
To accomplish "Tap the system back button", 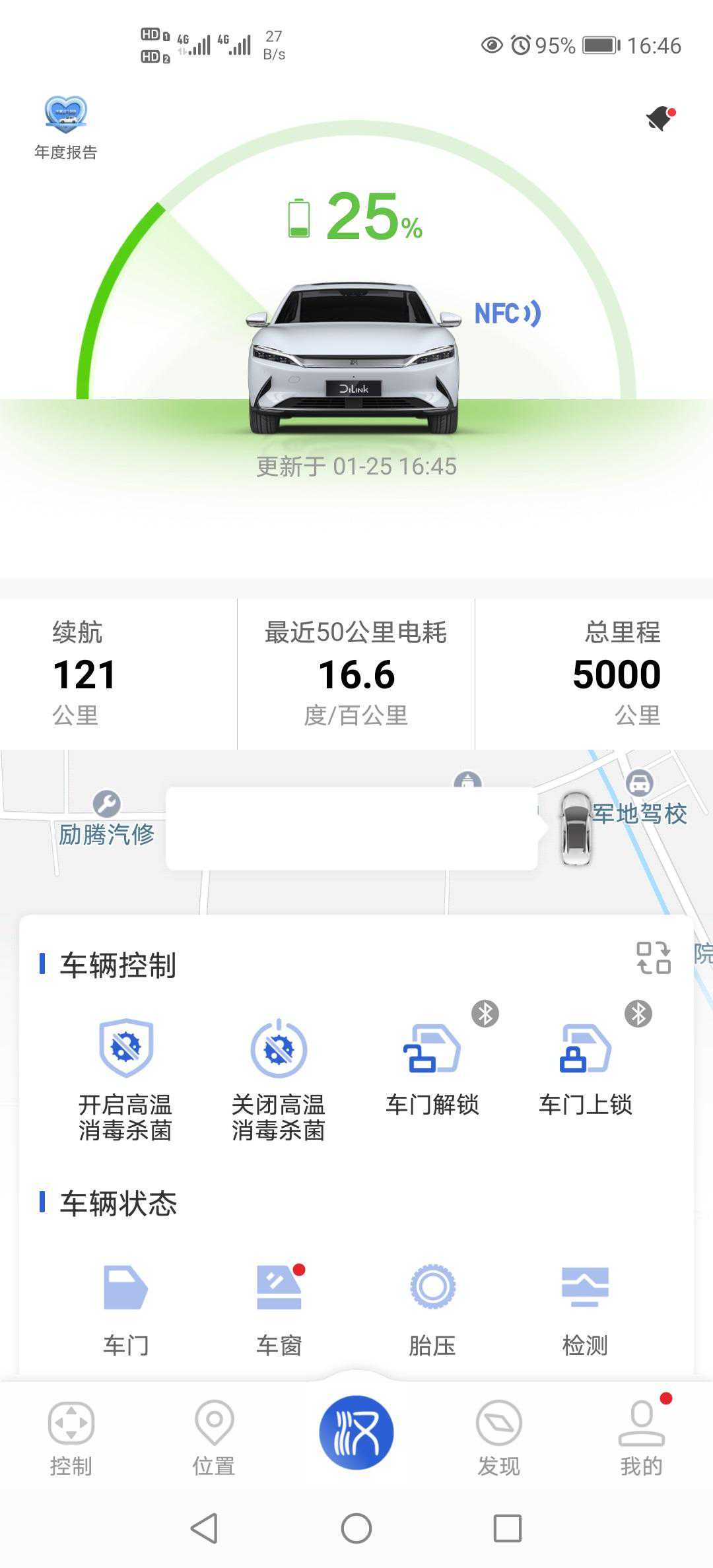I will point(205,1528).
